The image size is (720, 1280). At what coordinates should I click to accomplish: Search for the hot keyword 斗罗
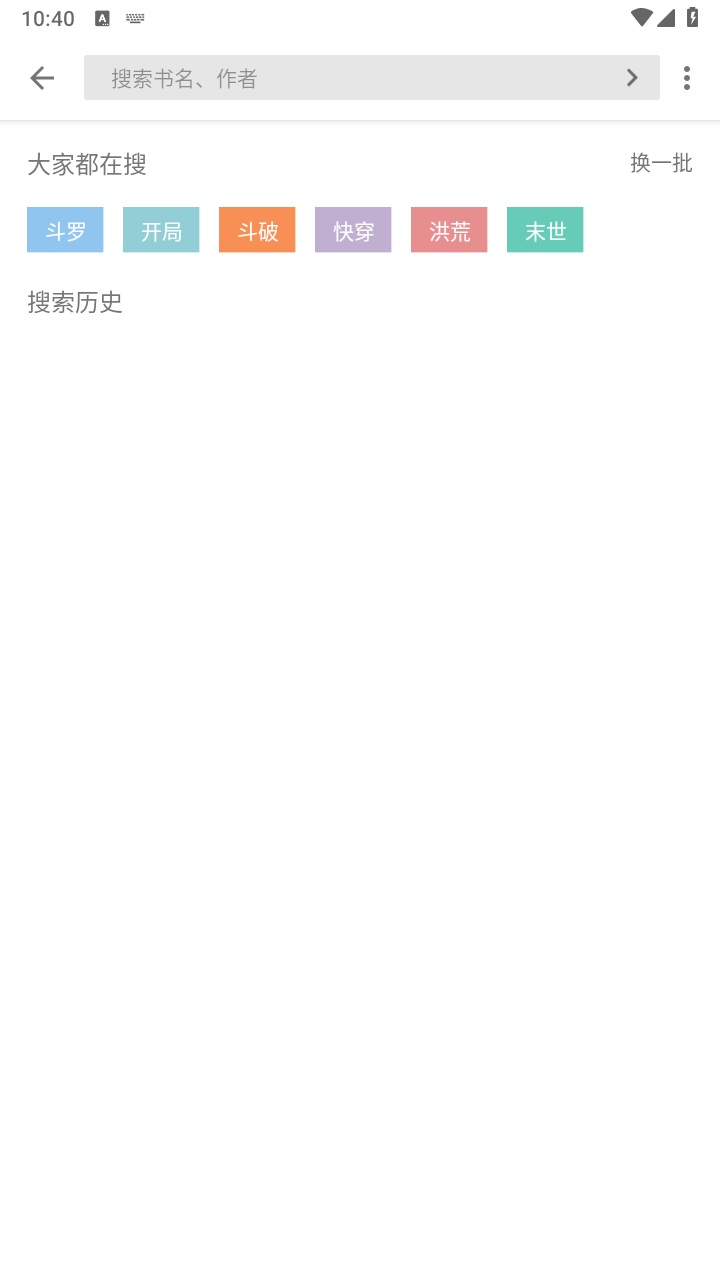pyautogui.click(x=64, y=229)
